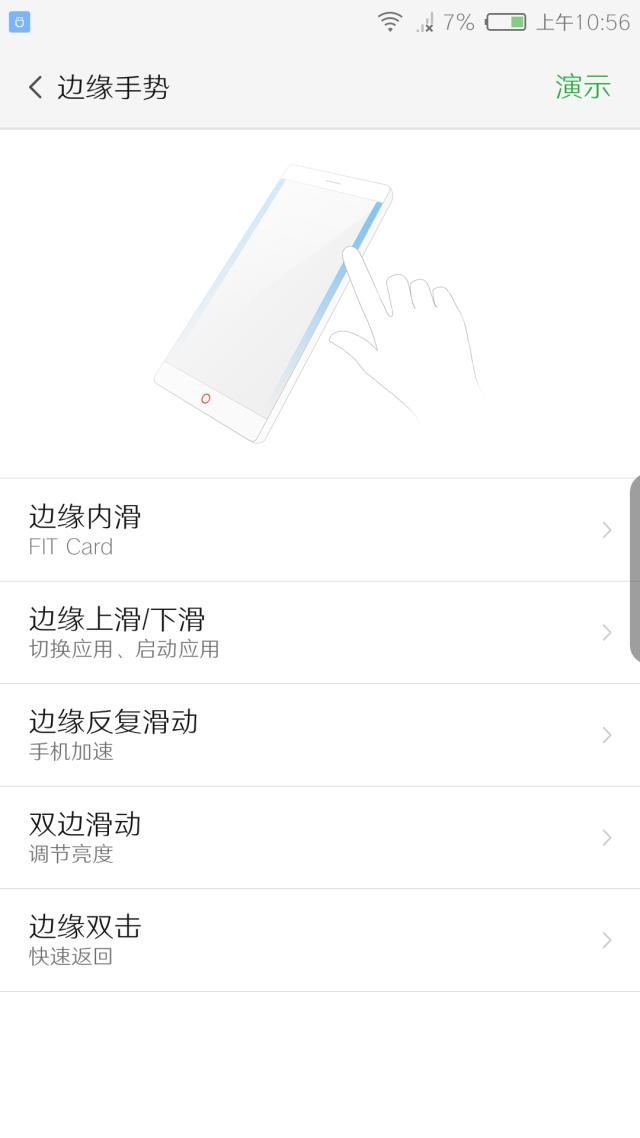Go back from 边缘手势 settings

tap(36, 87)
